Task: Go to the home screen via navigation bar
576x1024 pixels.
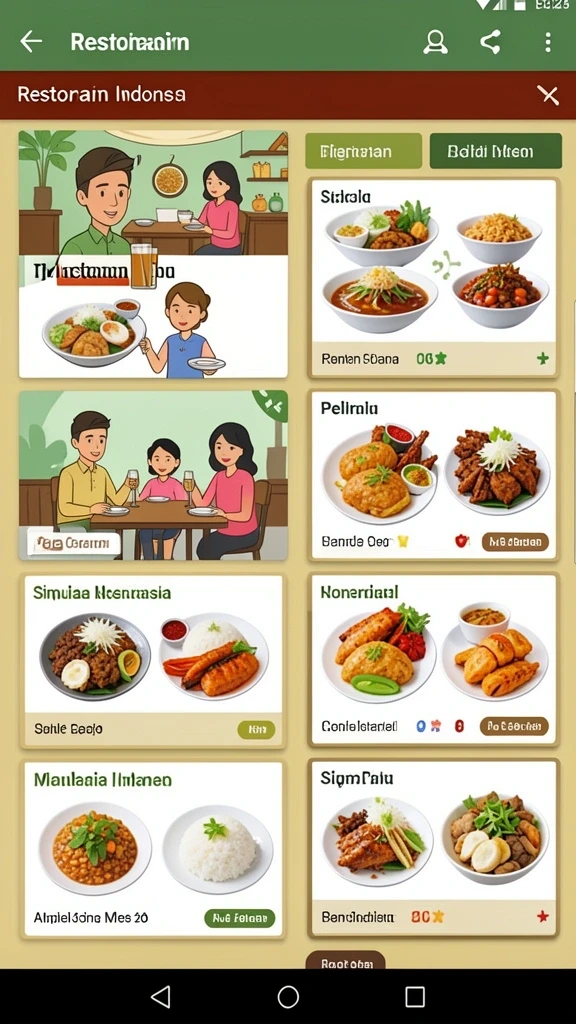Action: [x=288, y=997]
